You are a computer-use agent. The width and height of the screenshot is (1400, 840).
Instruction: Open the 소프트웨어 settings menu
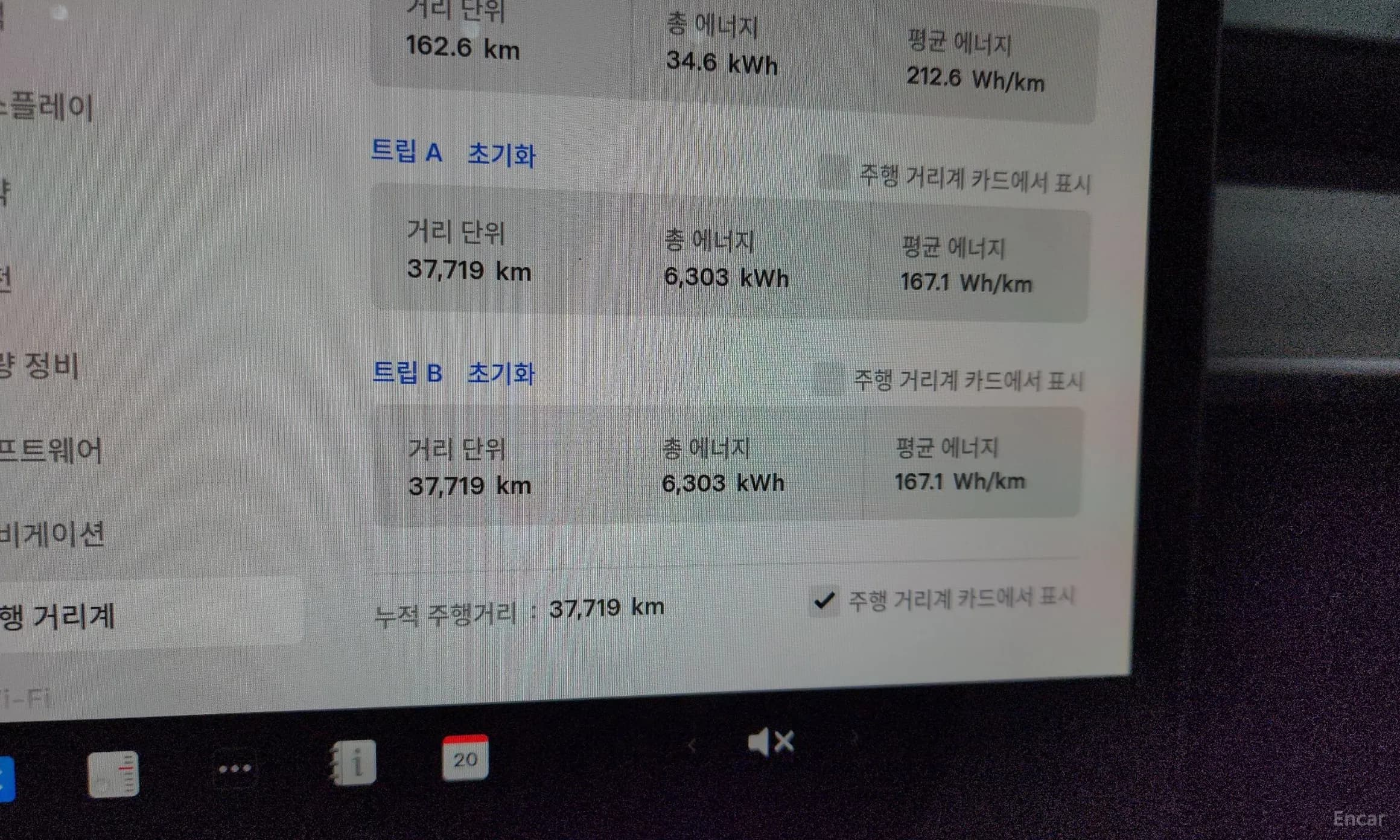click(x=51, y=451)
